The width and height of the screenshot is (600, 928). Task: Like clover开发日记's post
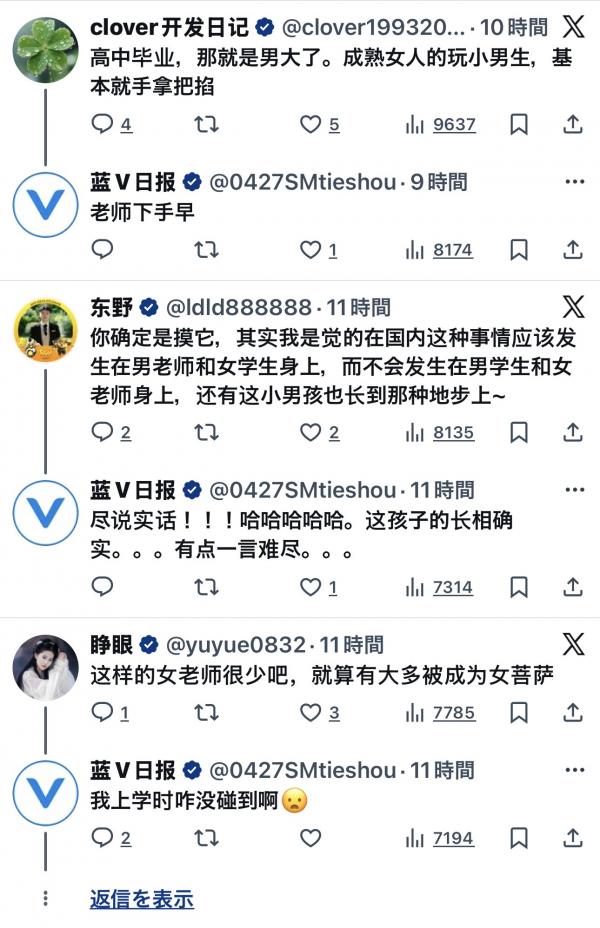click(311, 125)
